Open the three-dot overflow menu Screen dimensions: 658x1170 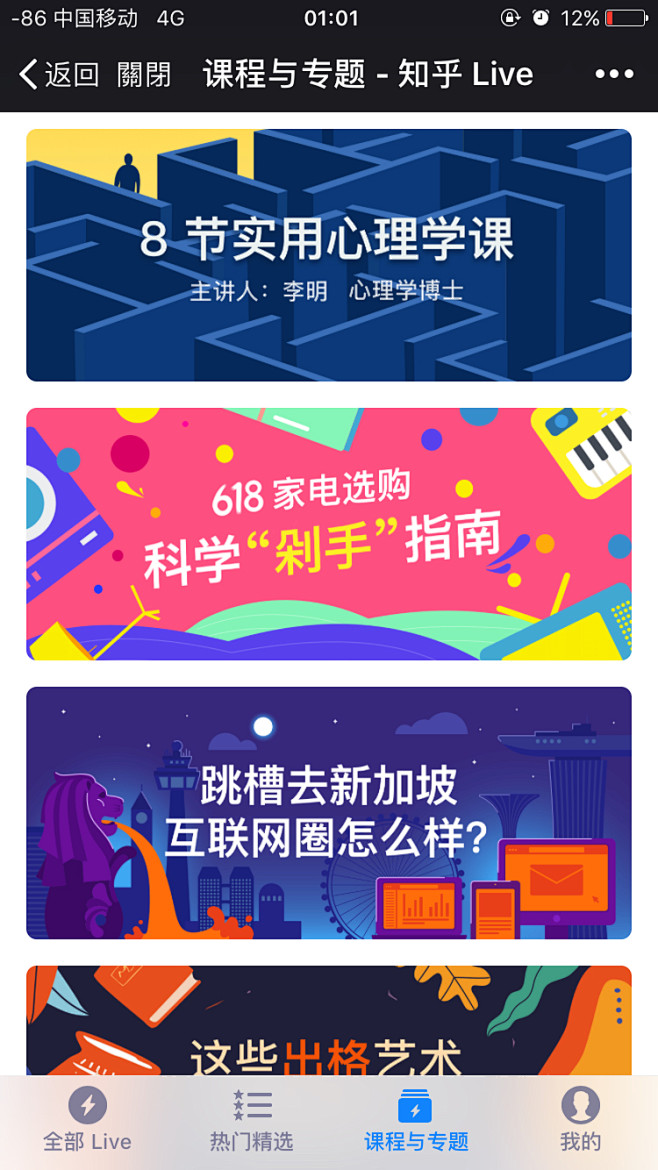(x=613, y=74)
